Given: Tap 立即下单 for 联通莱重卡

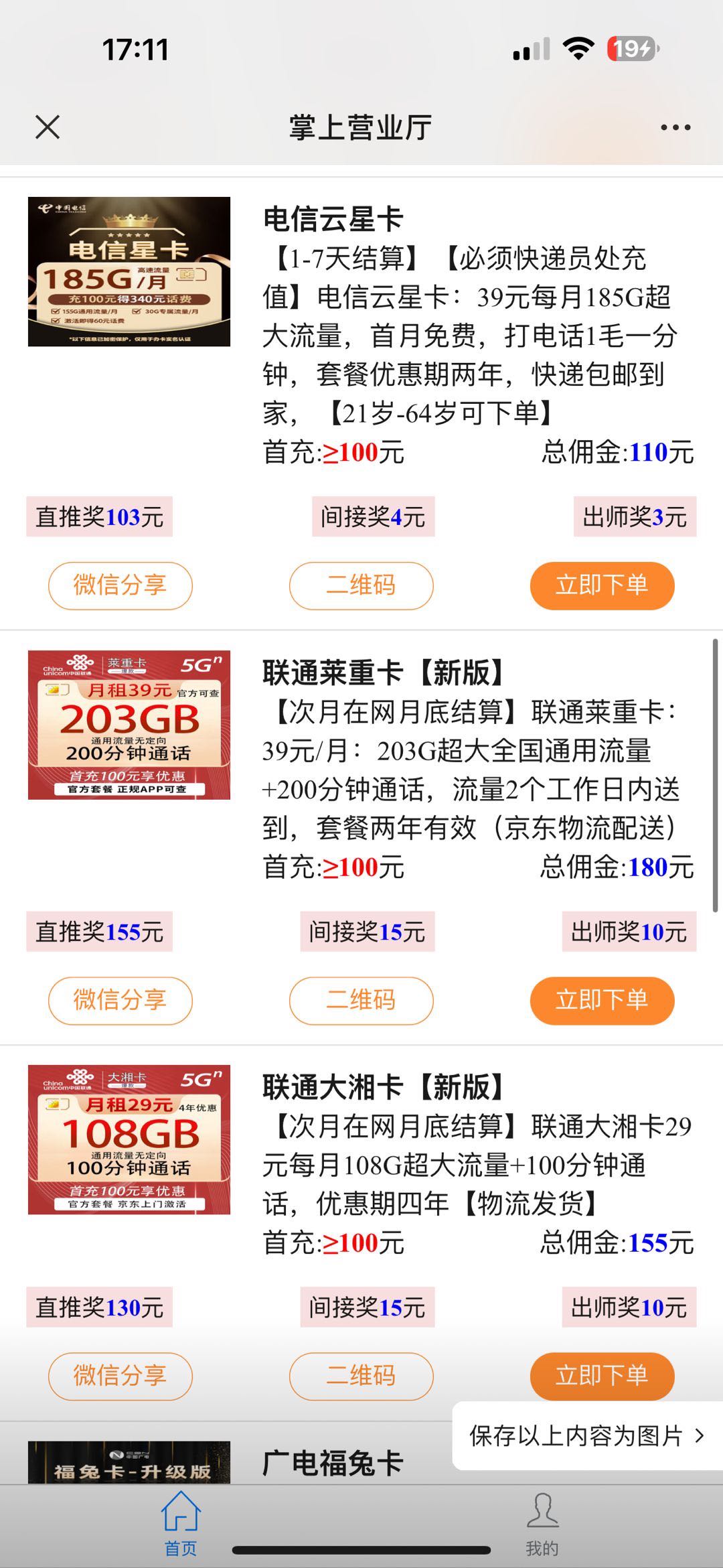Looking at the screenshot, I should tap(602, 1001).
